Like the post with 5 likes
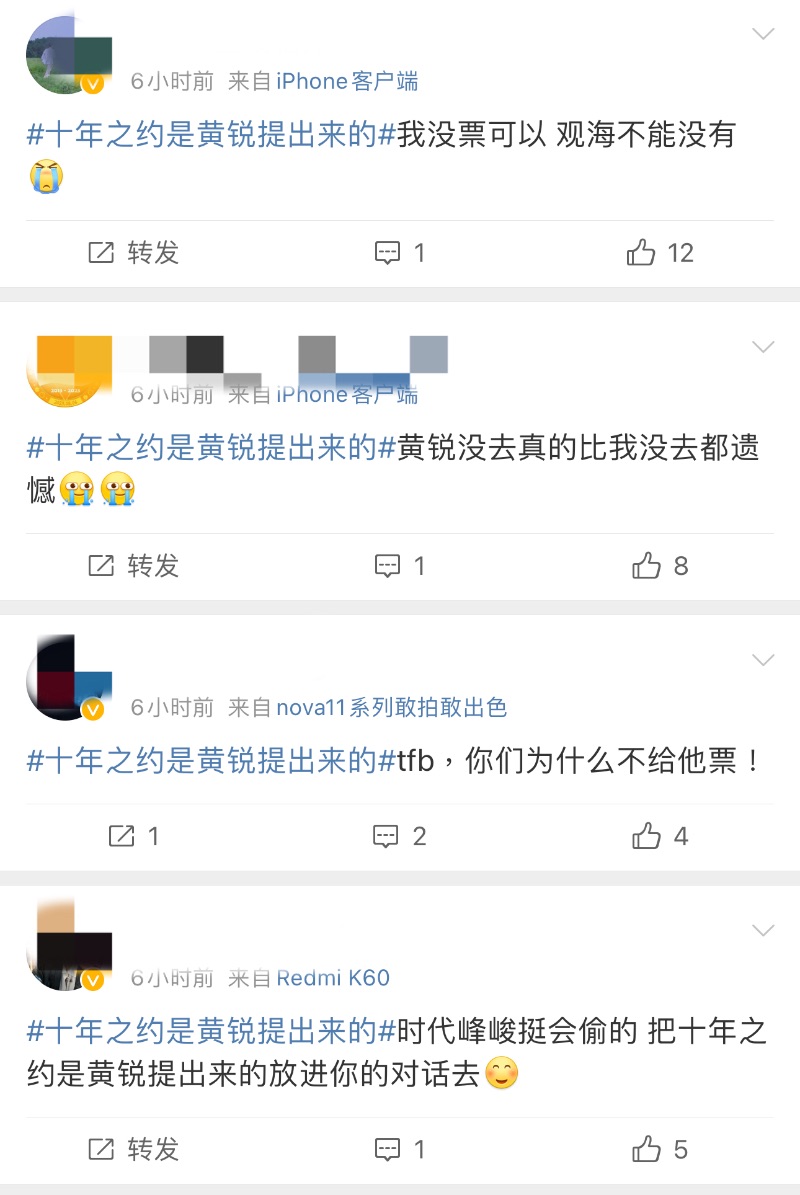This screenshot has width=800, height=1195. point(659,1149)
